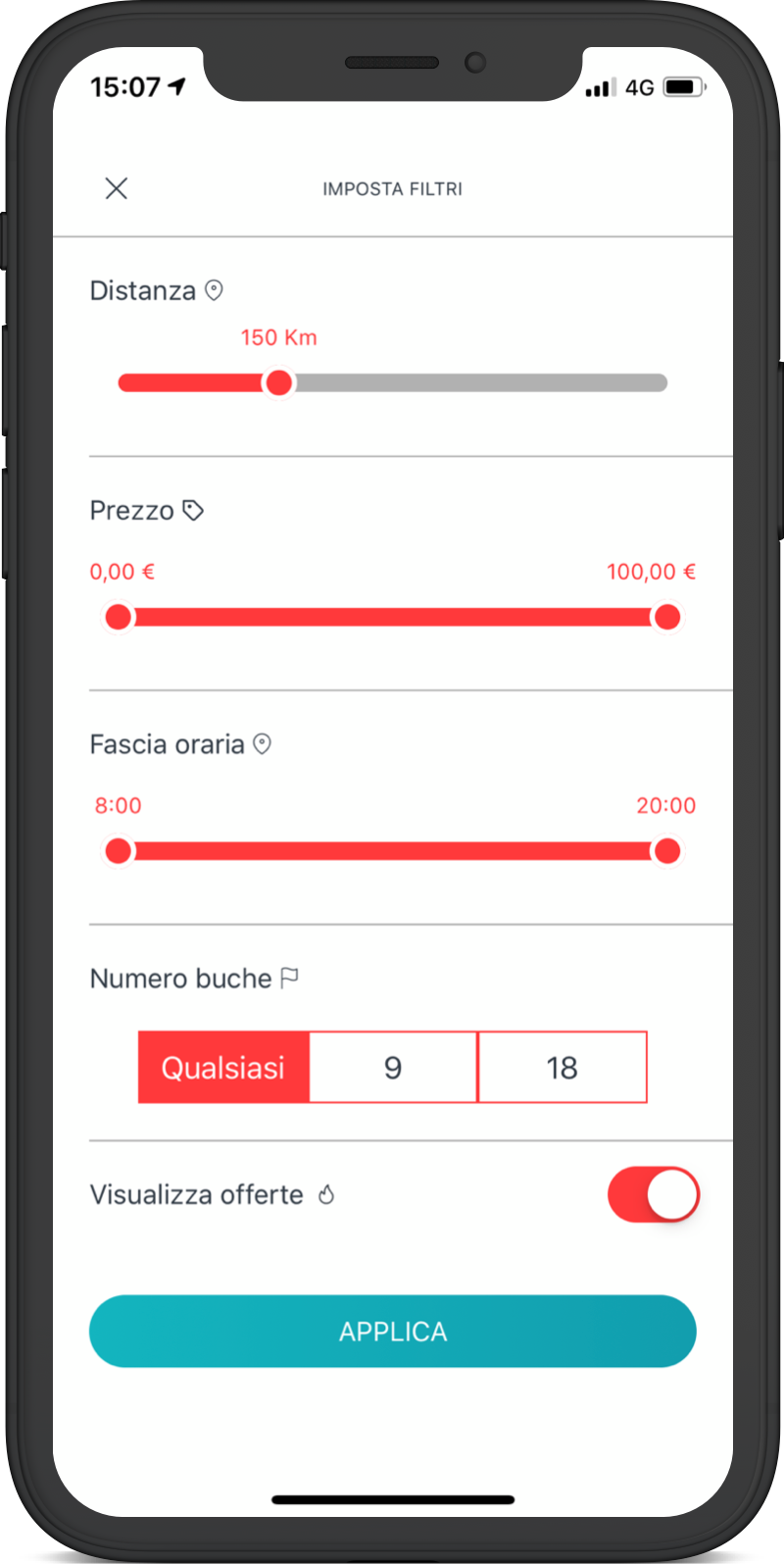
Task: Choose 18 holes option
Action: [563, 1067]
